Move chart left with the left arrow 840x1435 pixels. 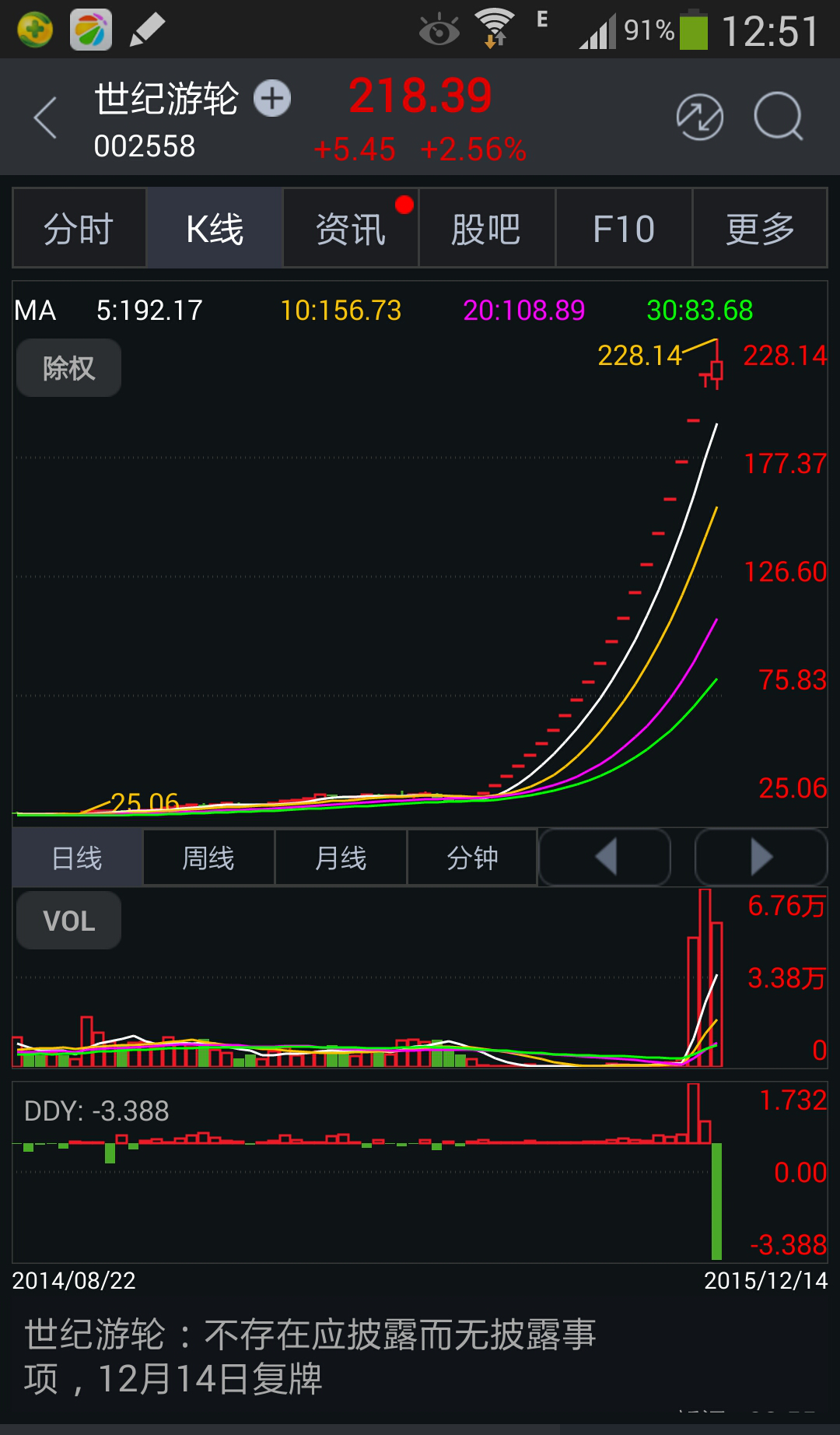coord(605,858)
